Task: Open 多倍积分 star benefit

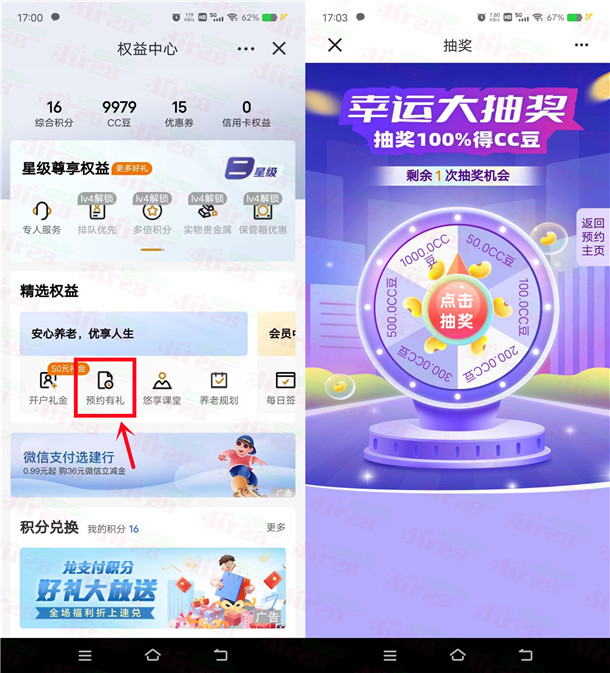Action: point(153,217)
